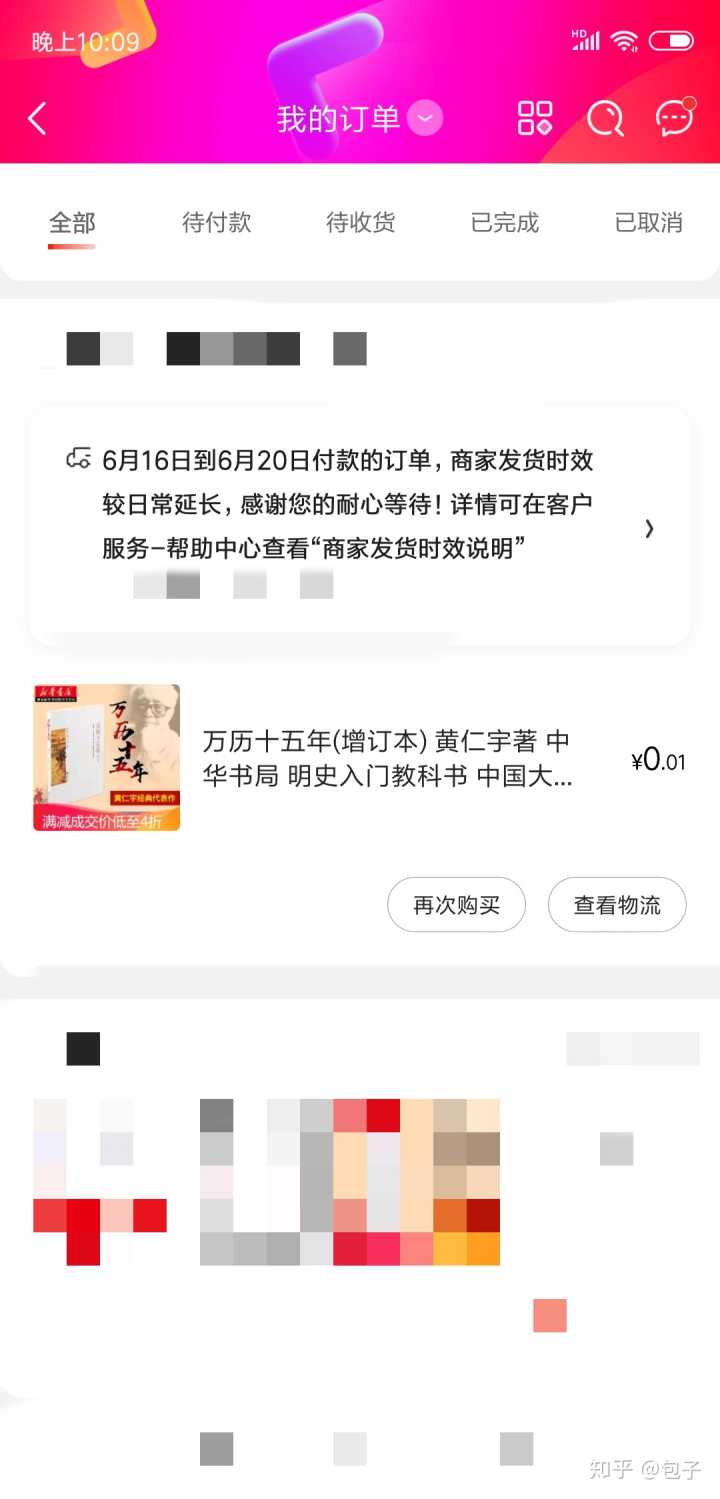Expand the 我的订单 dropdown
This screenshot has width=720, height=1499.
point(426,119)
